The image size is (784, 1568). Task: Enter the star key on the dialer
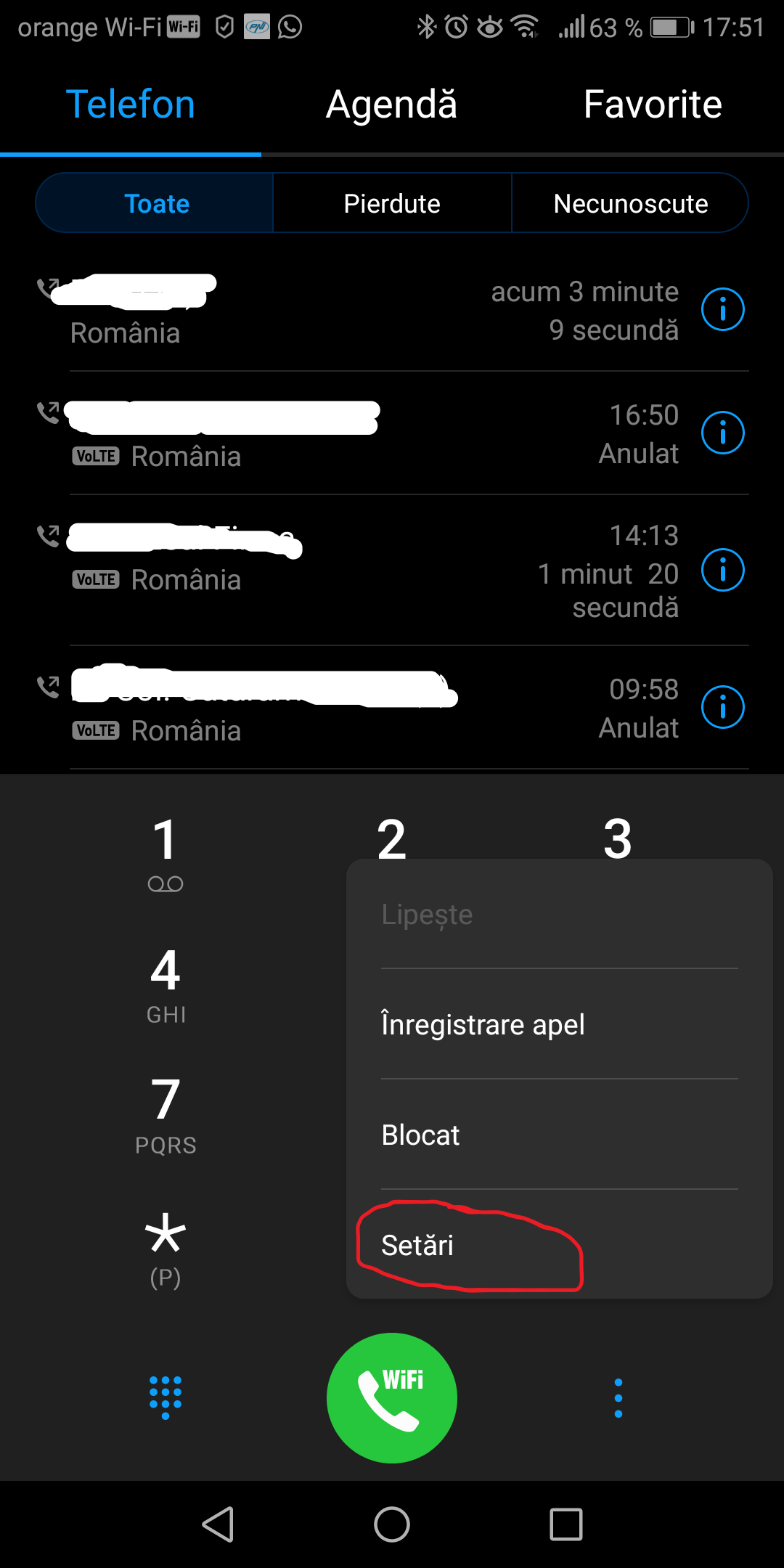tap(166, 1249)
